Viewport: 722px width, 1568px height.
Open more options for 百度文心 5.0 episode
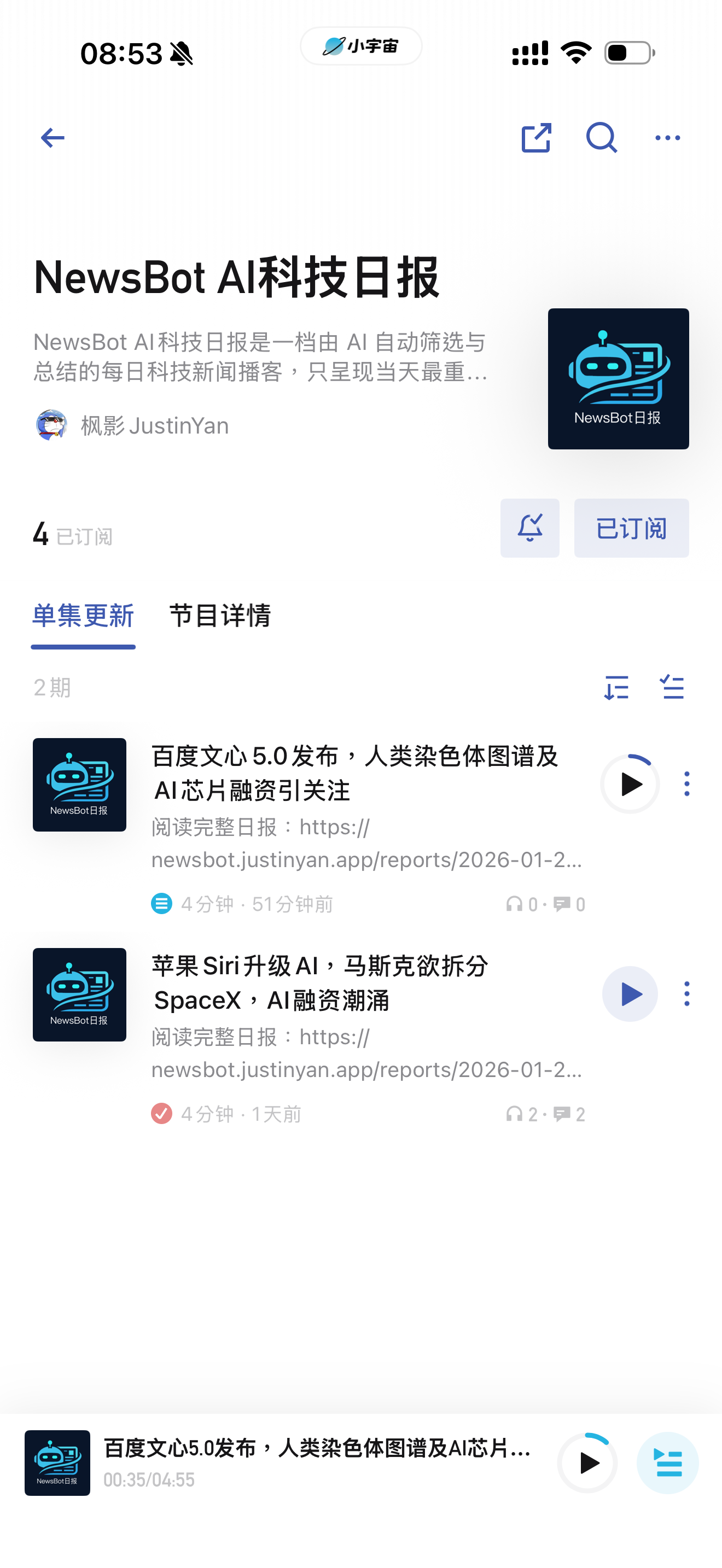click(686, 784)
